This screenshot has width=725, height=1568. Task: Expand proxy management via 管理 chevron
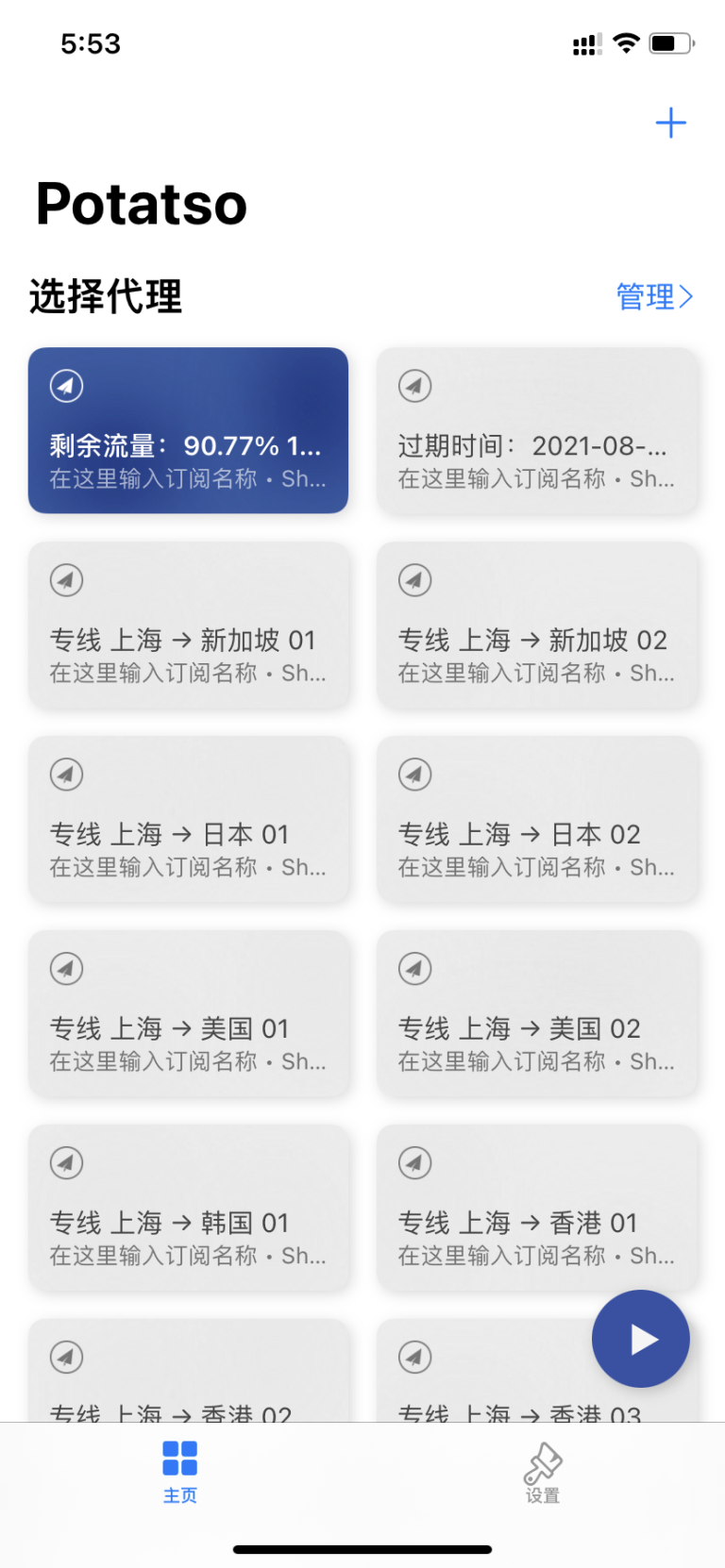pos(690,297)
